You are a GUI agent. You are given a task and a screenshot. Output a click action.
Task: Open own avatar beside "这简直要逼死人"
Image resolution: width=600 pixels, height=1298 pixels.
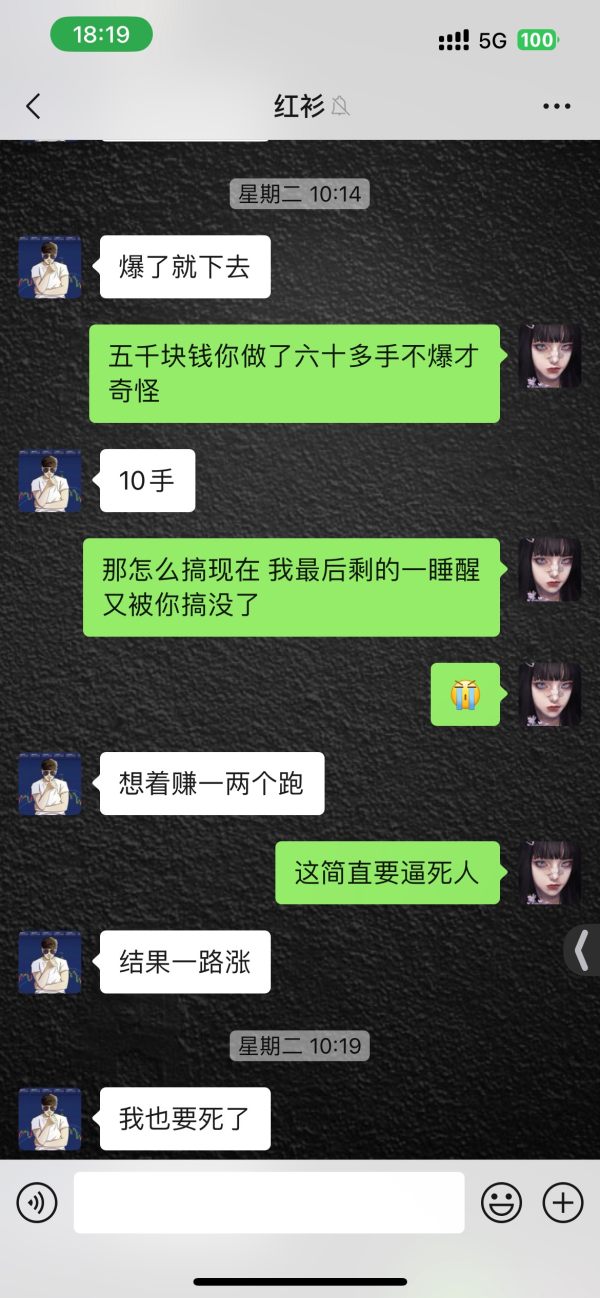click(x=550, y=873)
